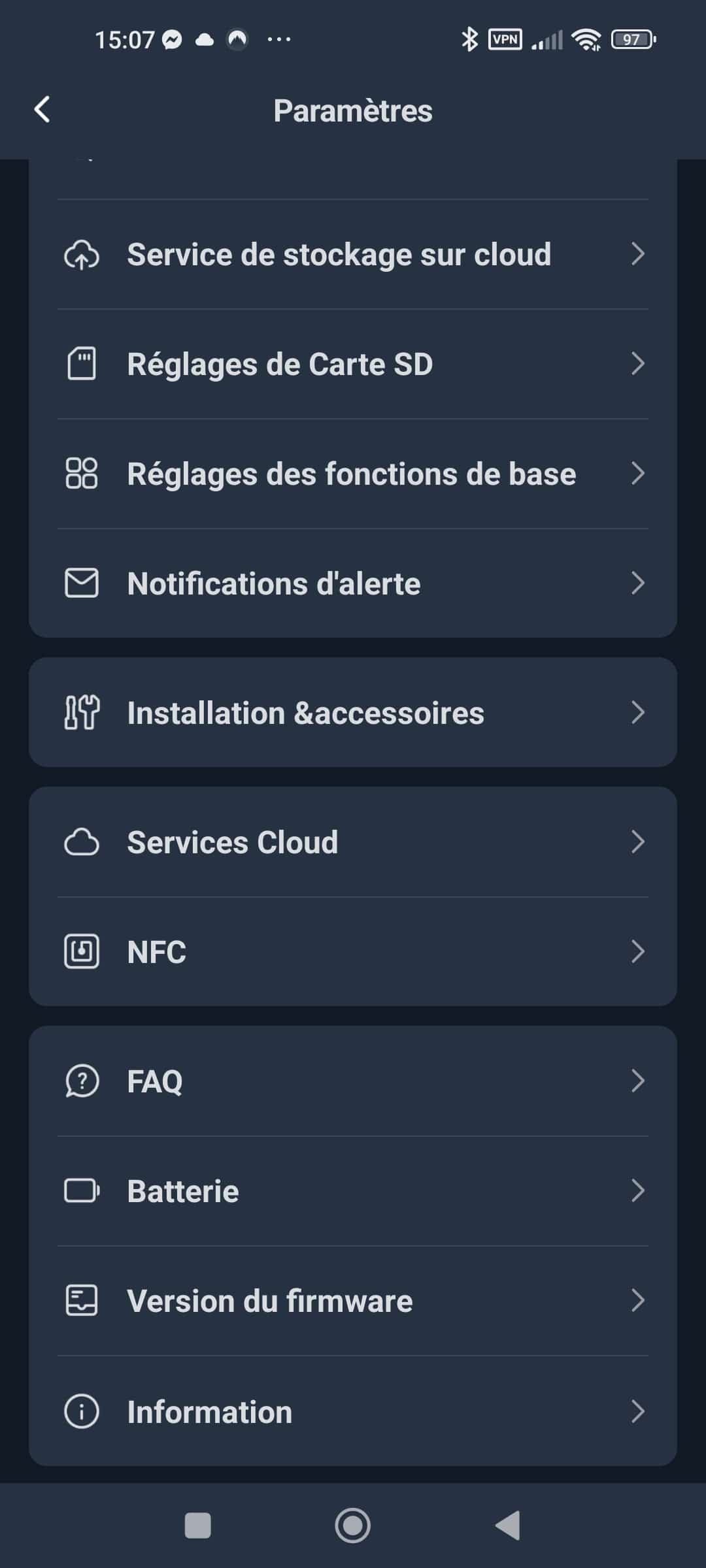Tap the system home button
Screen dimensions: 706x1568
[x=353, y=1526]
